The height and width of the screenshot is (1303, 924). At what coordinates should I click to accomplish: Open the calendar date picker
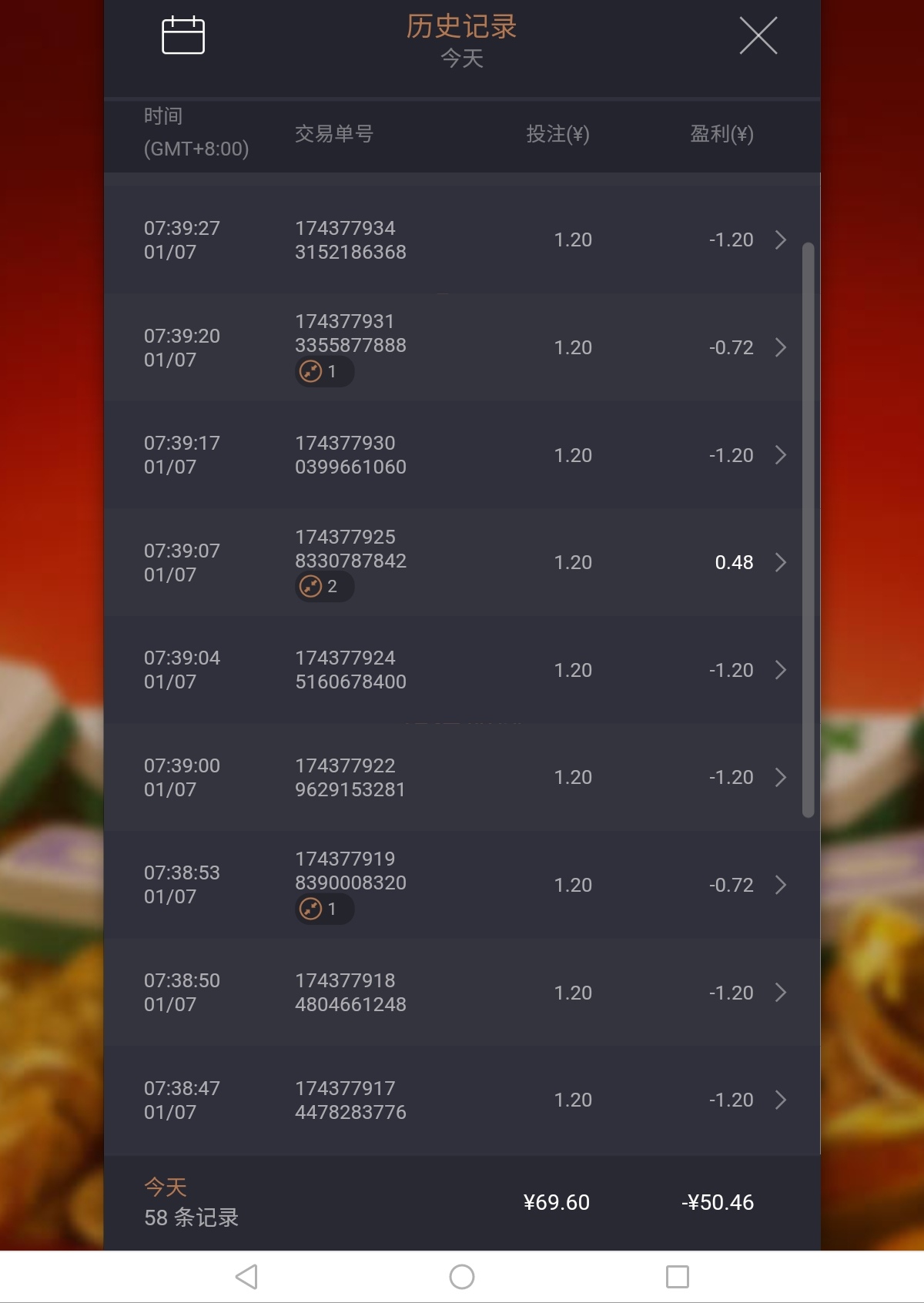point(183,35)
